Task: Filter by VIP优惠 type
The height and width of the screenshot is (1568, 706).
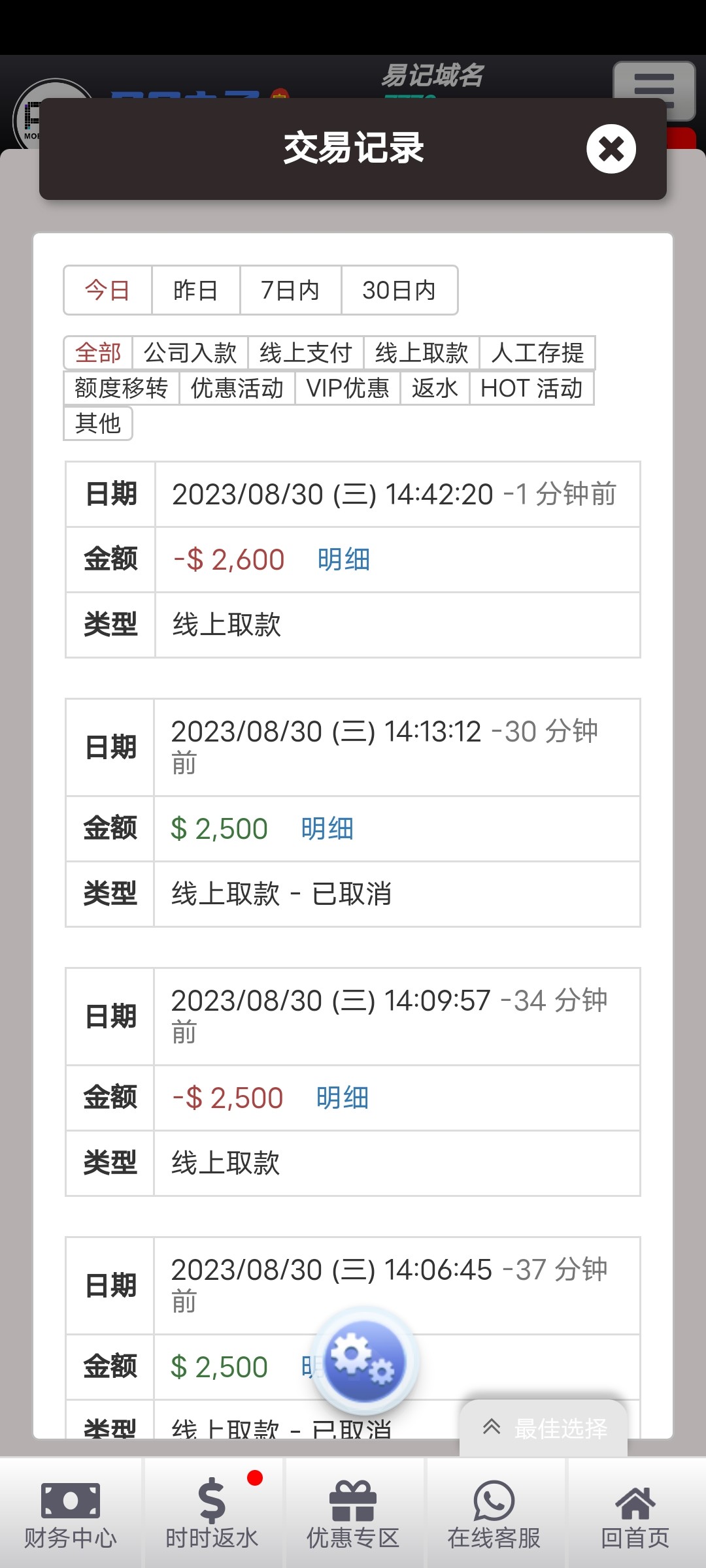Action: (347, 388)
